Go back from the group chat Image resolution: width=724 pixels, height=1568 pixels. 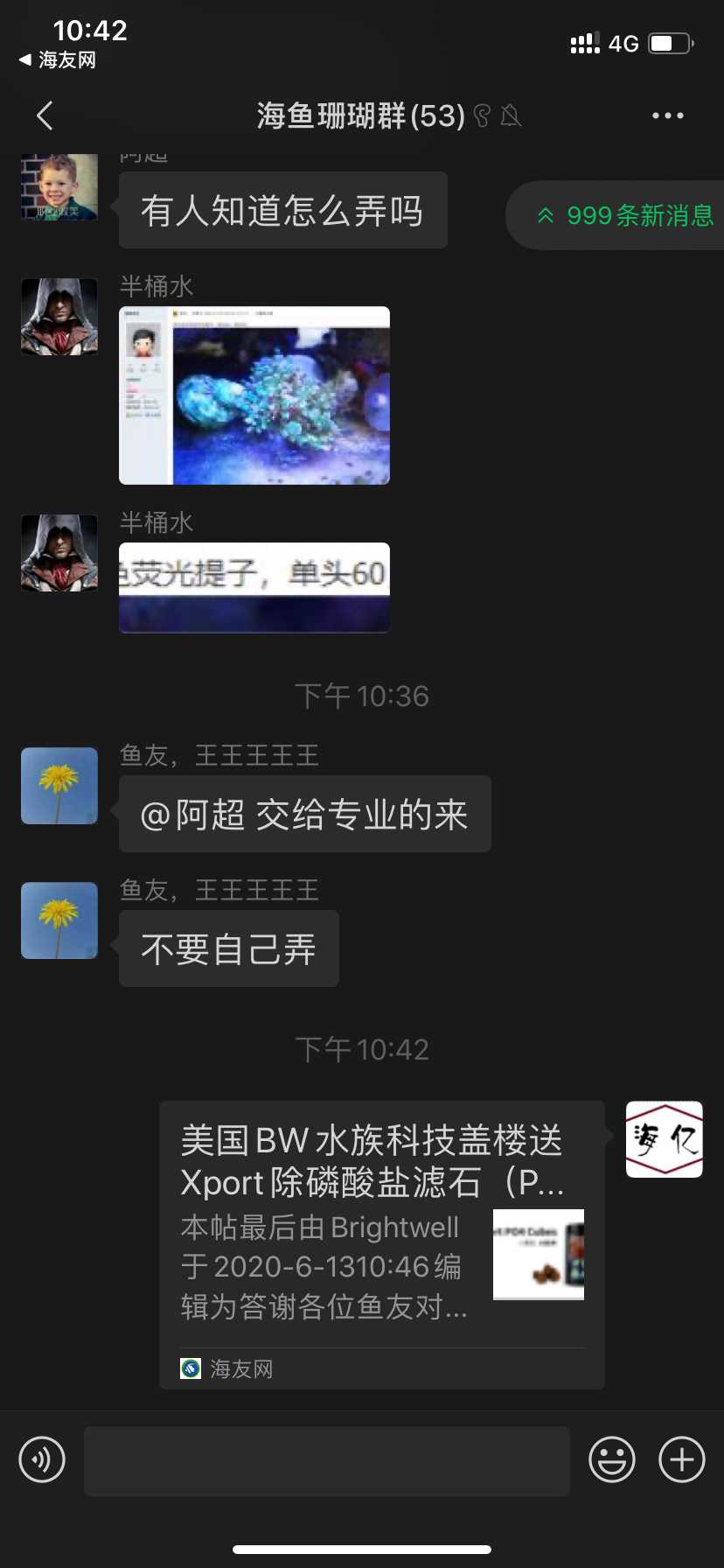point(45,115)
